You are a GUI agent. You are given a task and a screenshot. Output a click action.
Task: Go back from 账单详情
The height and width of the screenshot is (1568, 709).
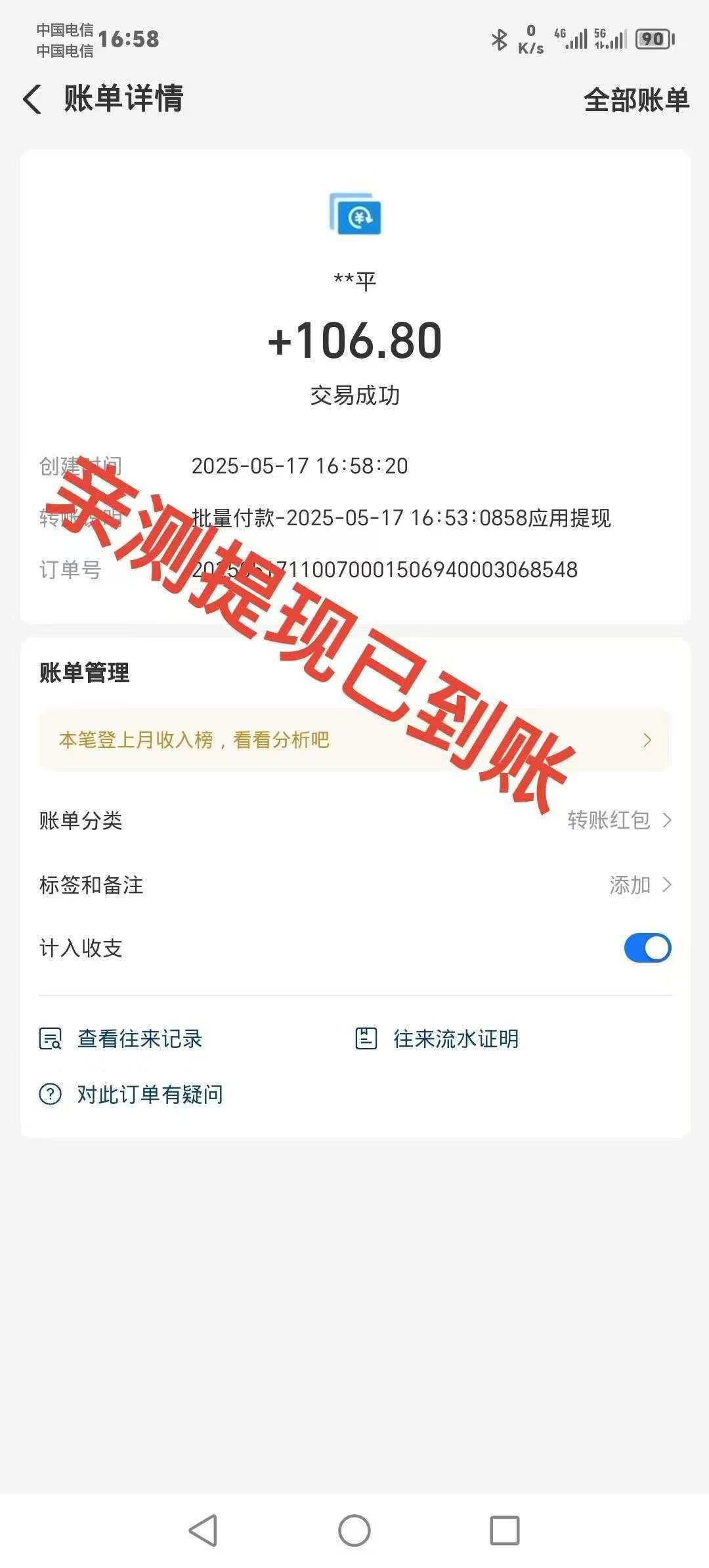click(x=32, y=100)
